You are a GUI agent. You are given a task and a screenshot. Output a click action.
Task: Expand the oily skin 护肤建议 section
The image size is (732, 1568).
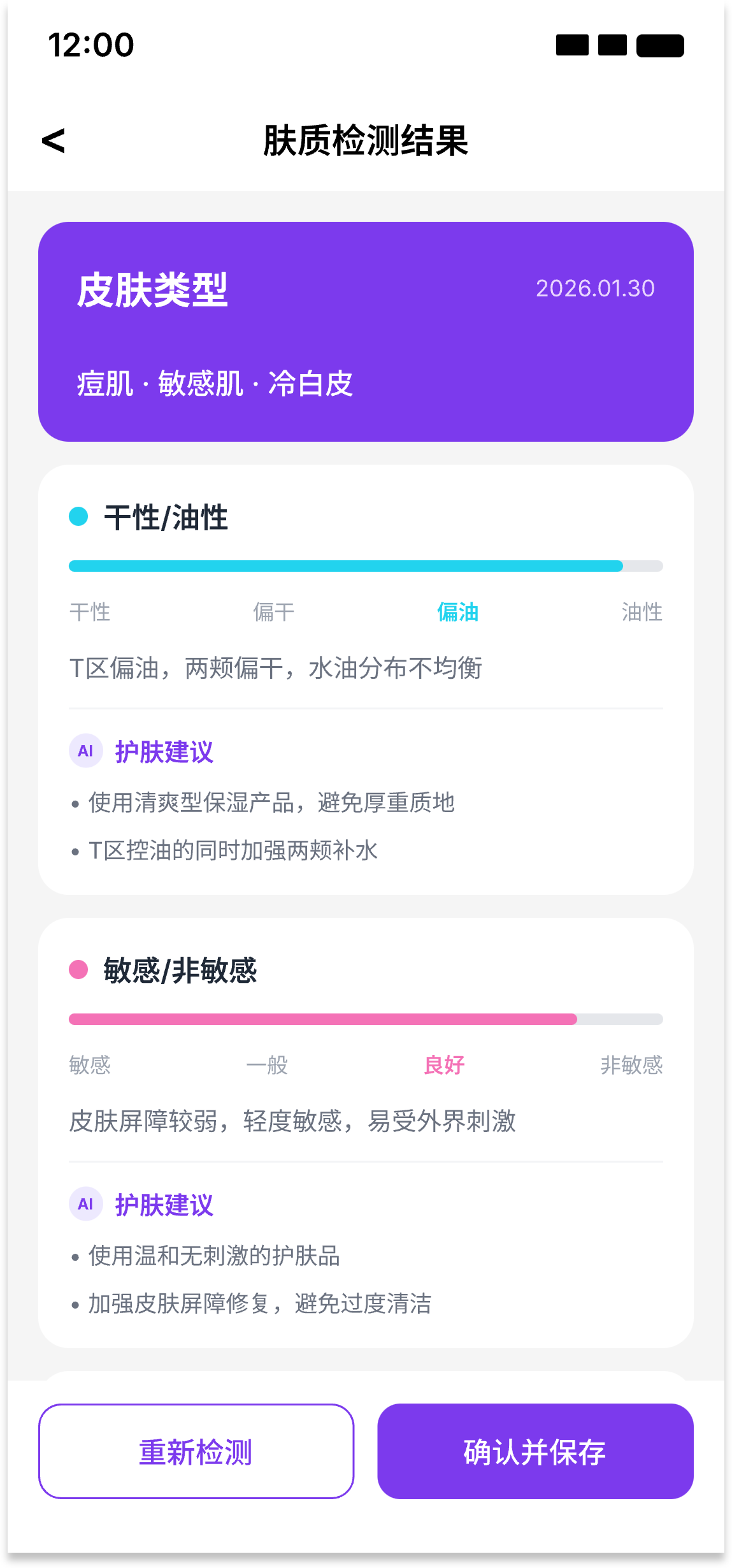pos(164,752)
